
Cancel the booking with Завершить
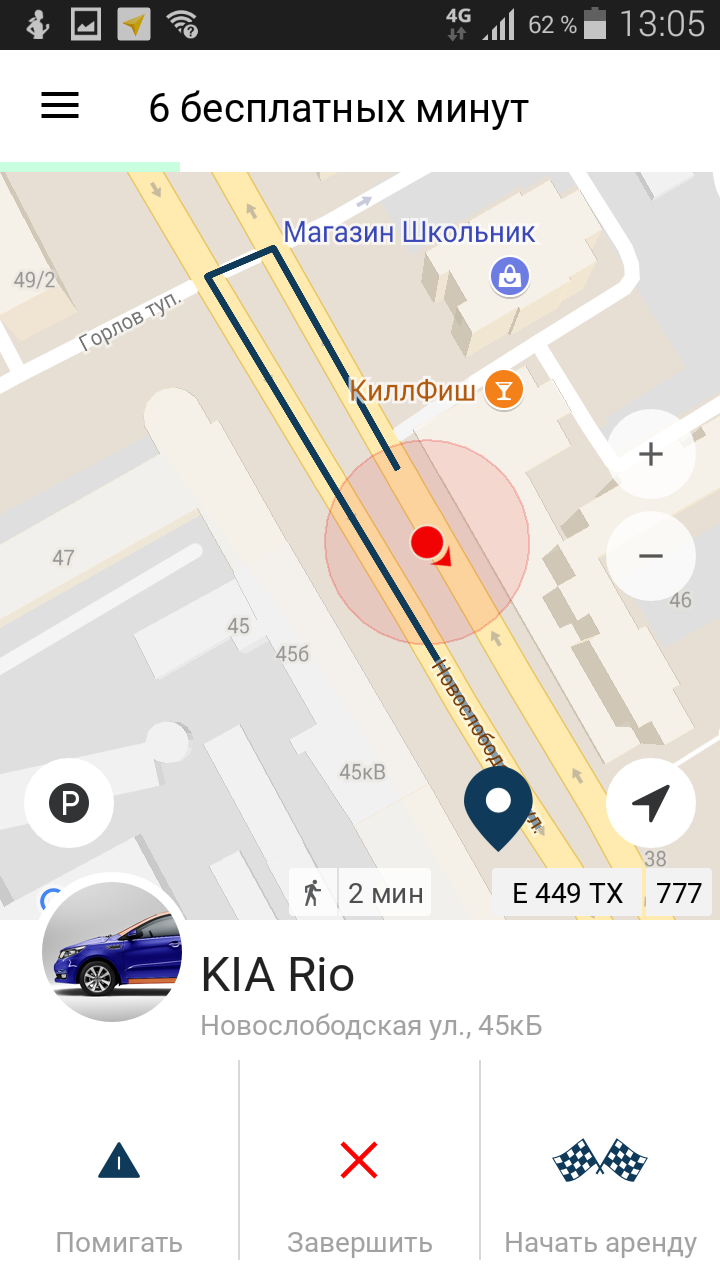[359, 1189]
